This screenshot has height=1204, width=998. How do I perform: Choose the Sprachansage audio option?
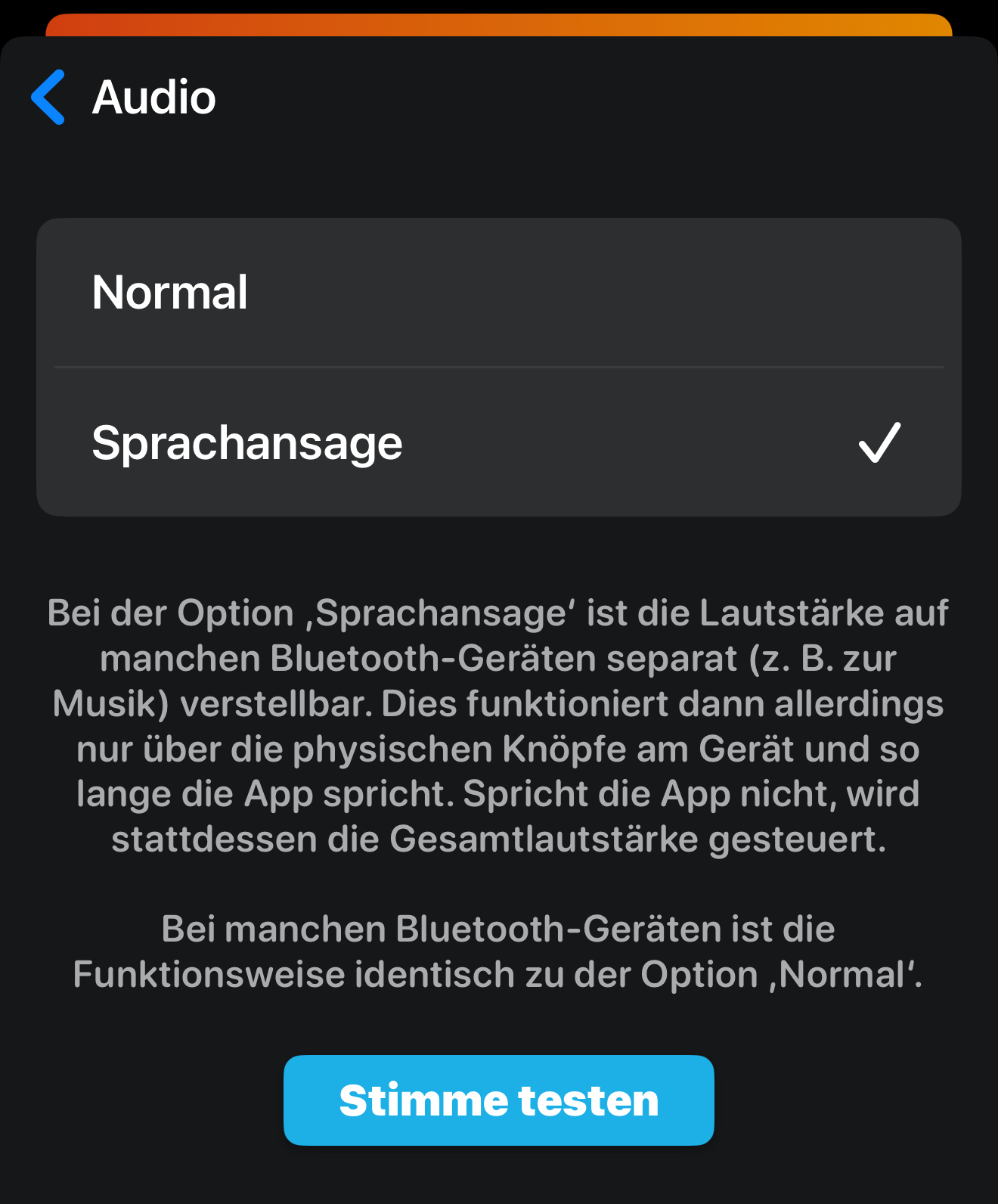[x=499, y=442]
